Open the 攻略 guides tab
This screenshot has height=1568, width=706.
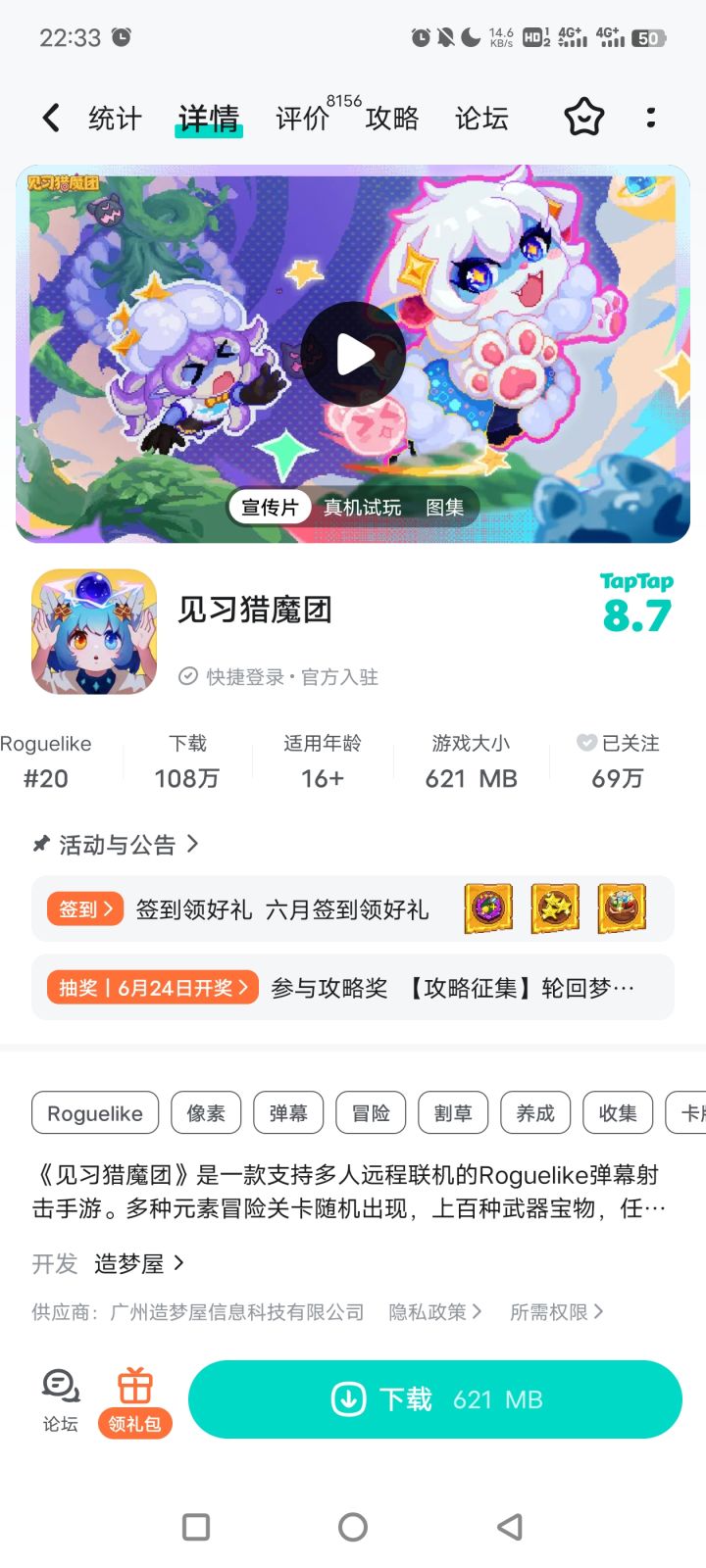point(391,118)
